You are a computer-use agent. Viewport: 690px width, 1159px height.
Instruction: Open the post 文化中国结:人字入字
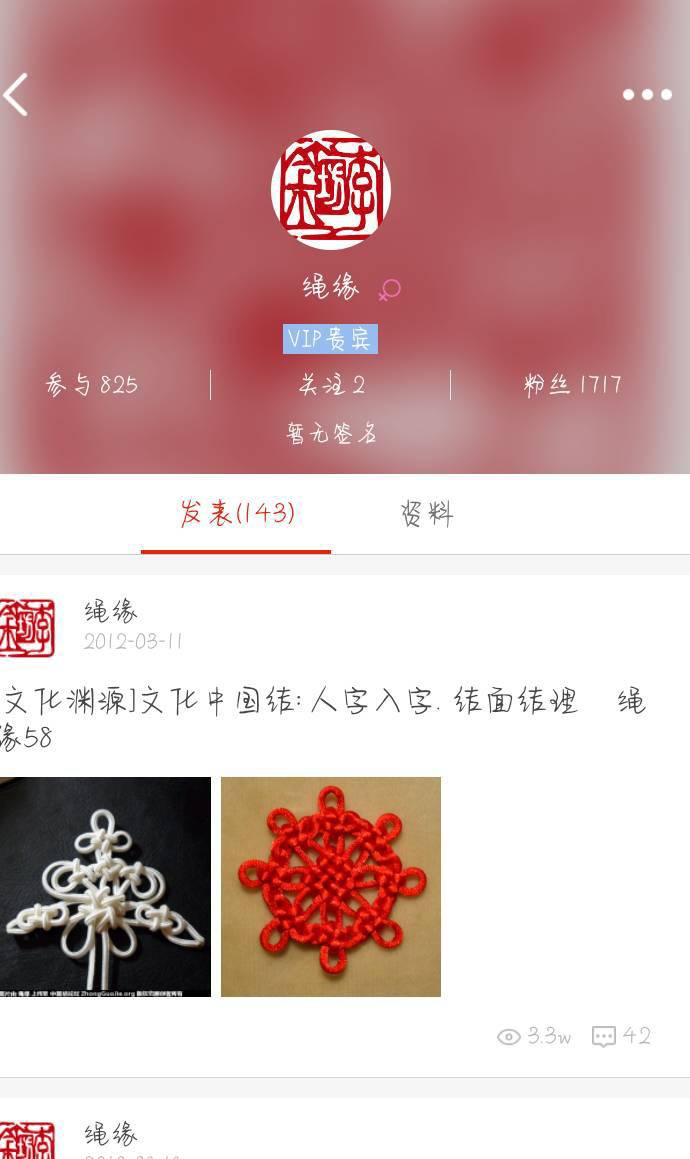click(320, 718)
